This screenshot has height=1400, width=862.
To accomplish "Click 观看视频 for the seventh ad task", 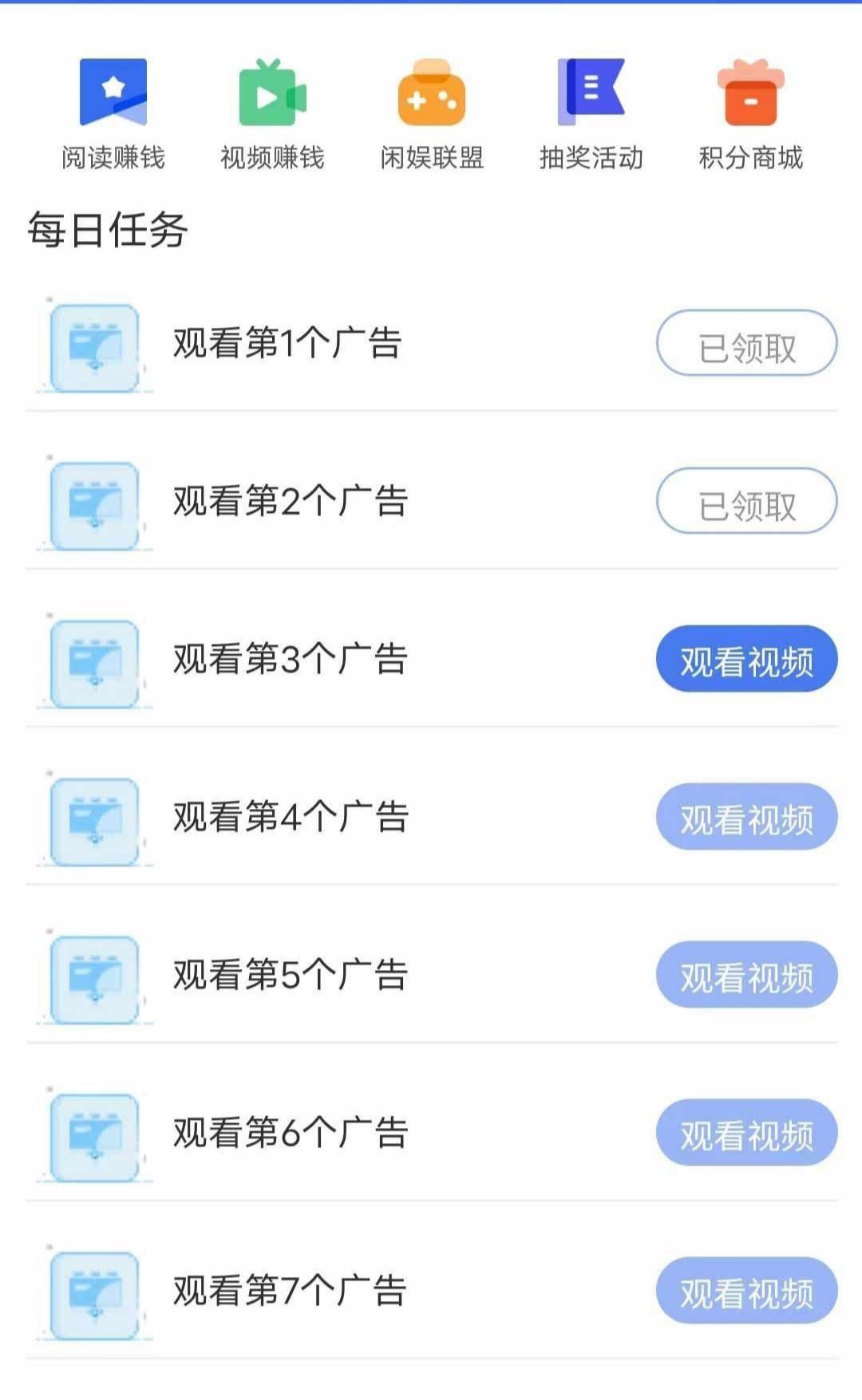I will click(745, 1288).
